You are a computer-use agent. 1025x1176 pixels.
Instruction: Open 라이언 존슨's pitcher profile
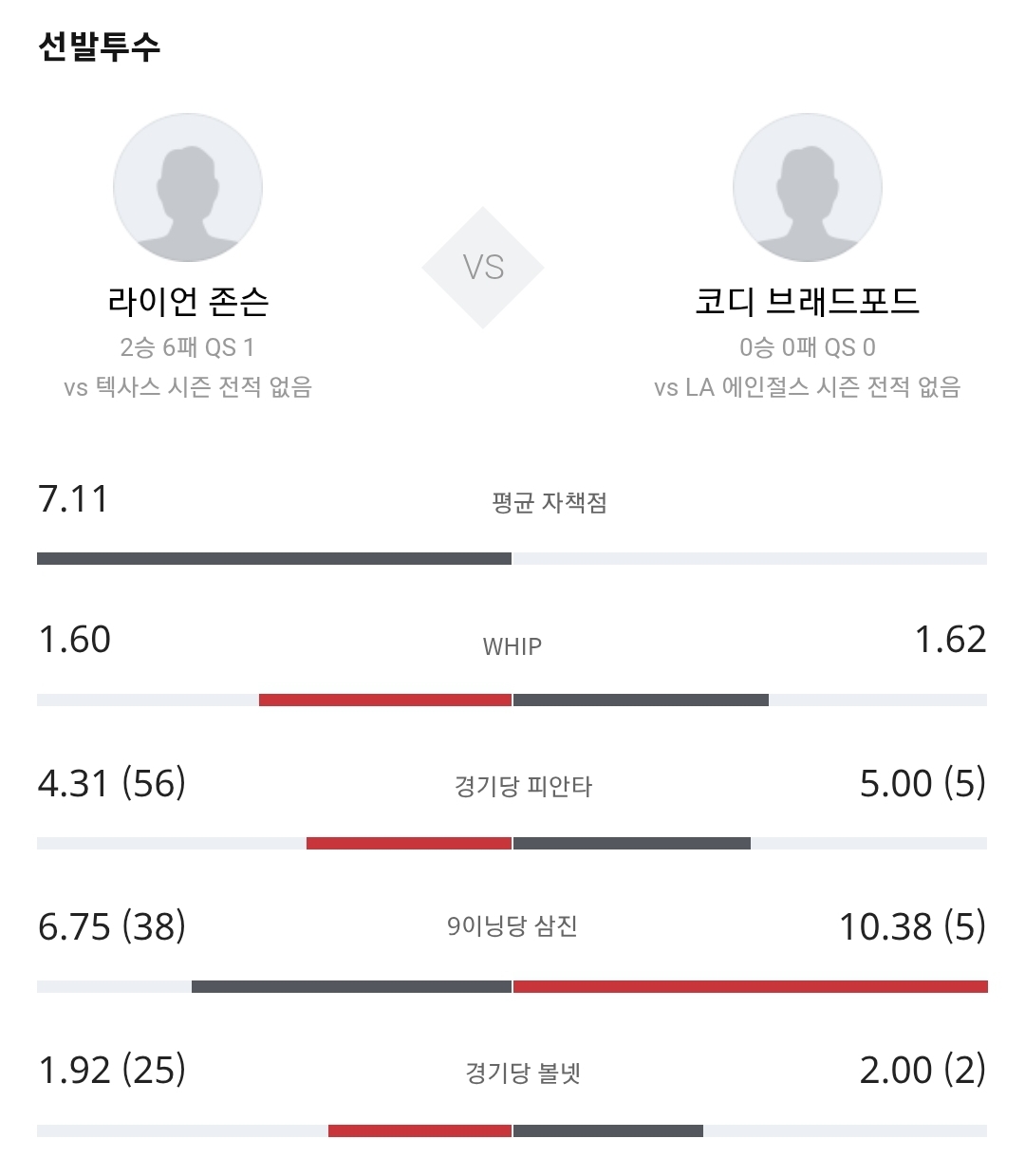click(188, 188)
